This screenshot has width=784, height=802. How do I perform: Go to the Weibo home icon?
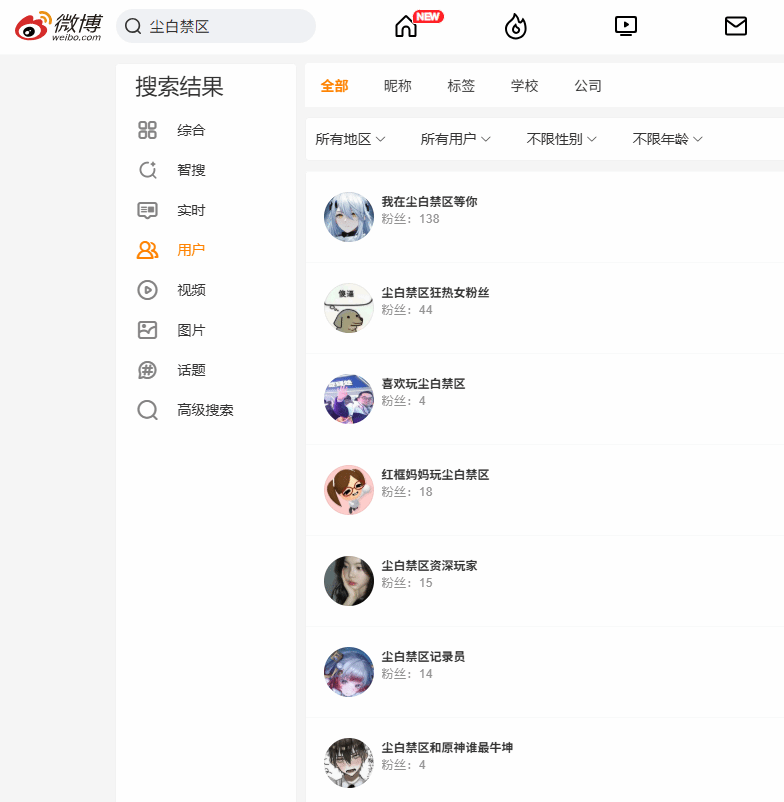(406, 26)
